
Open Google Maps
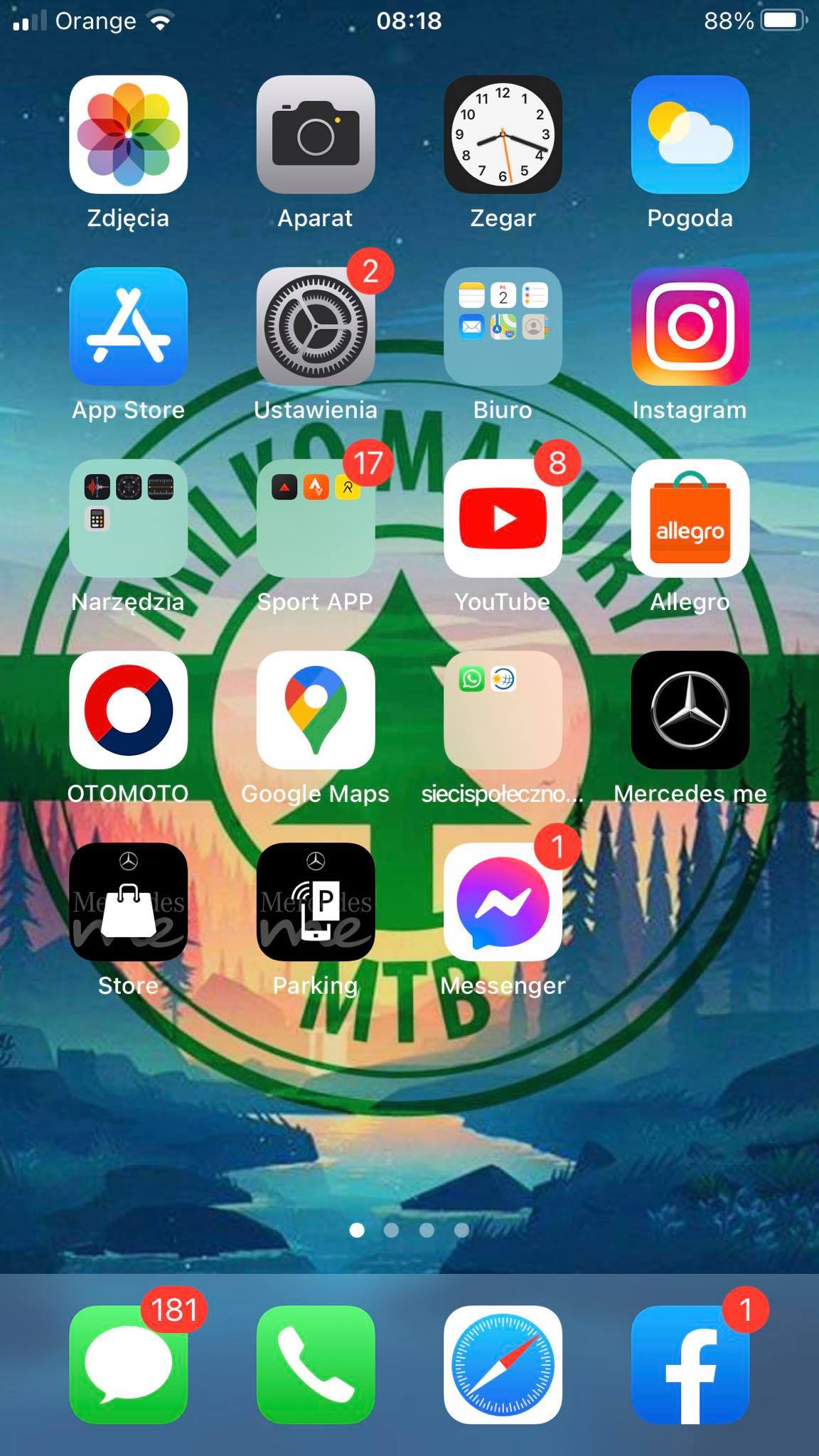[x=315, y=710]
